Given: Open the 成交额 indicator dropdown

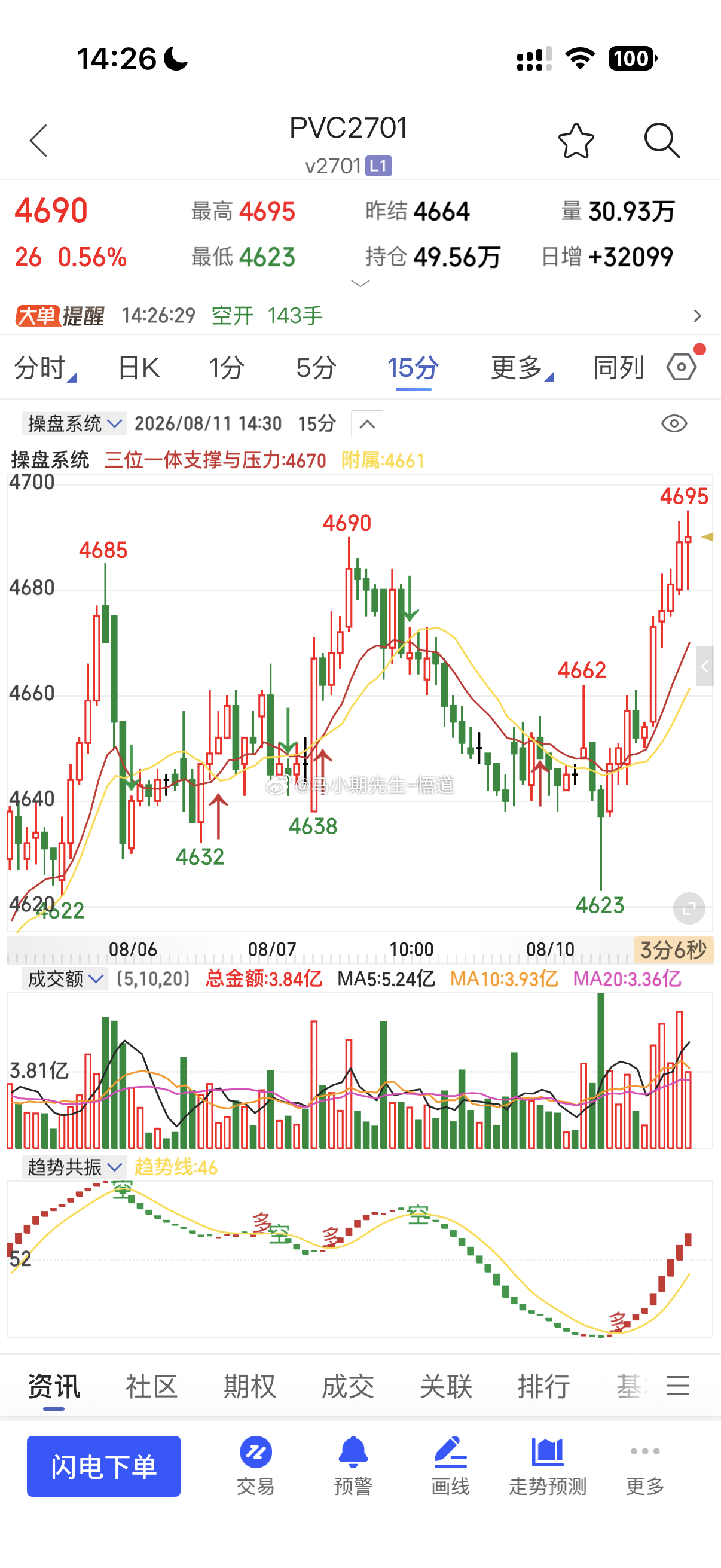Looking at the screenshot, I should click(x=65, y=979).
